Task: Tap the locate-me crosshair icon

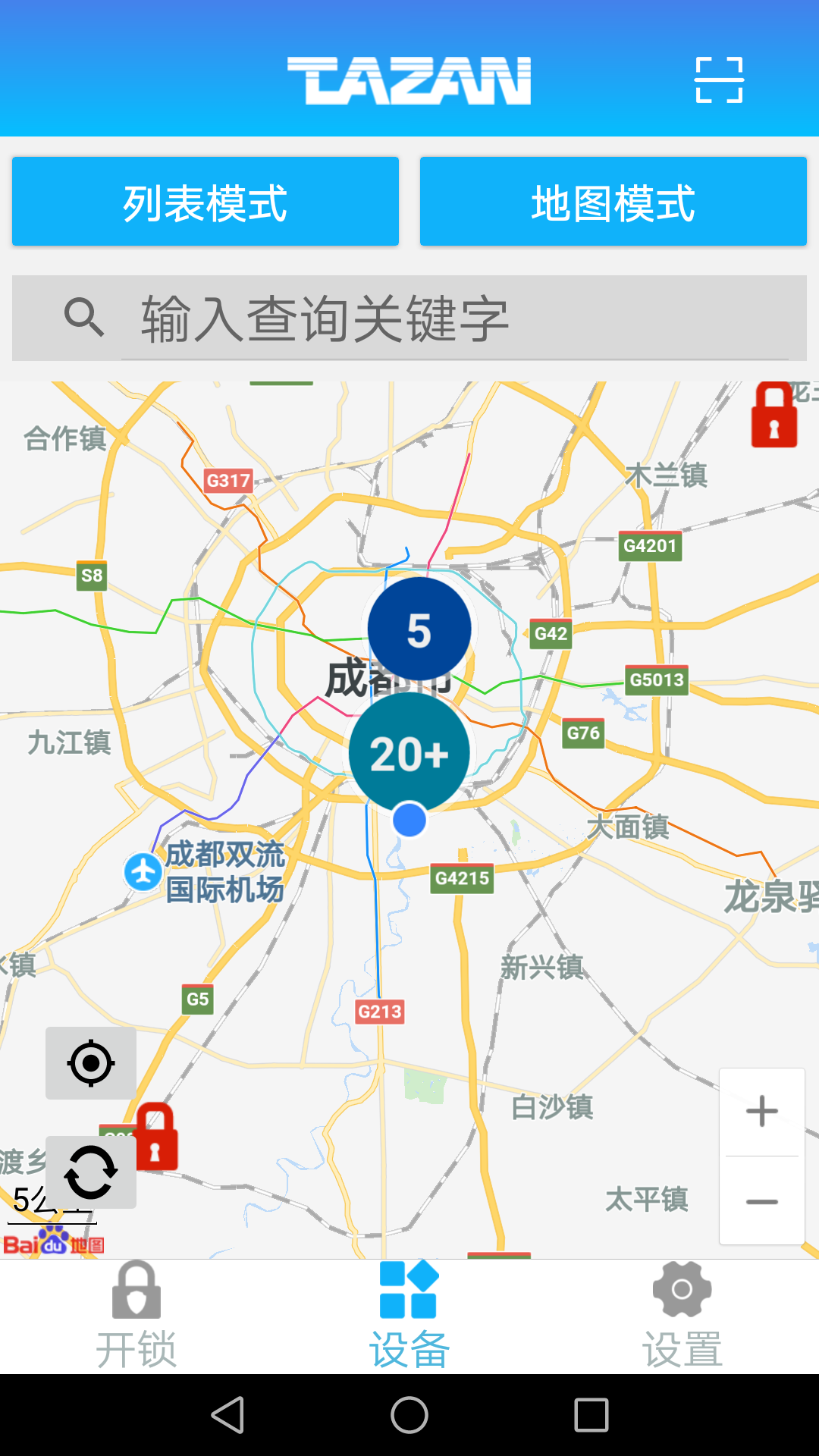Action: click(90, 1063)
